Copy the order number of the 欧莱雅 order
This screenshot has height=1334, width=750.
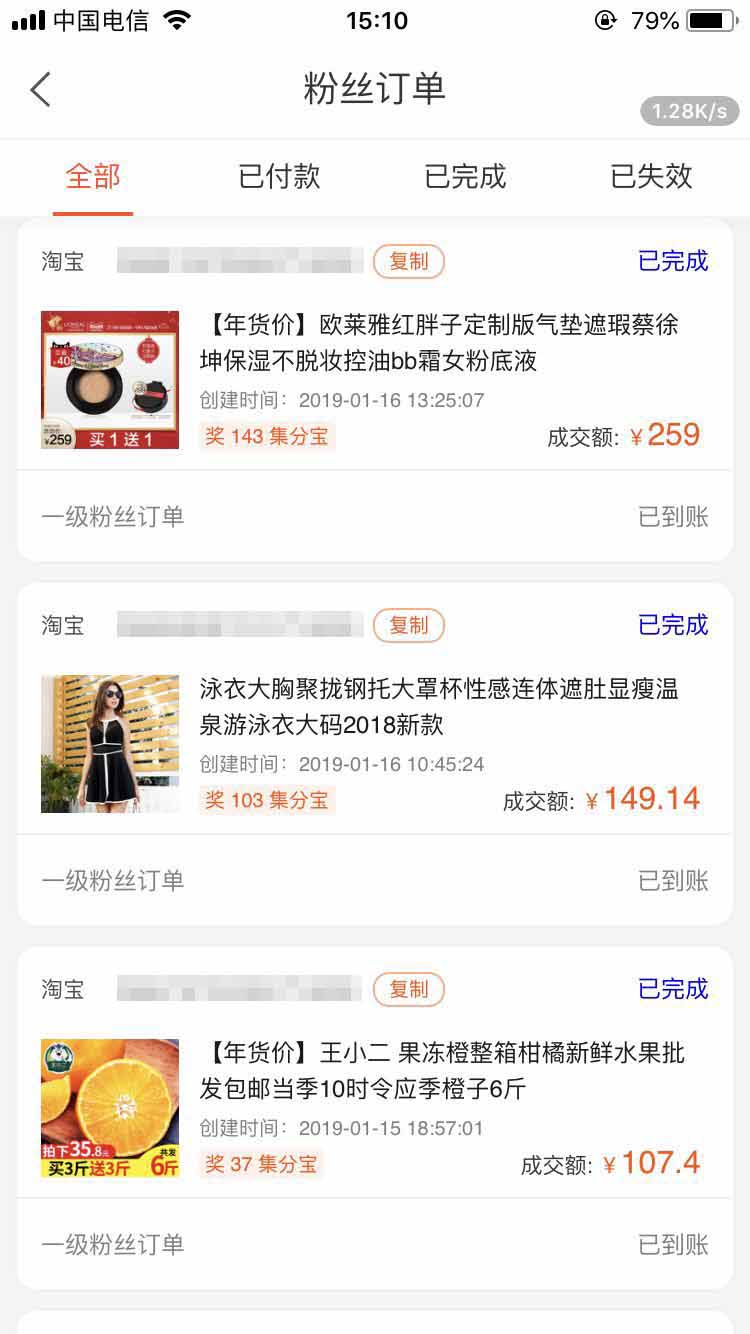pos(408,262)
